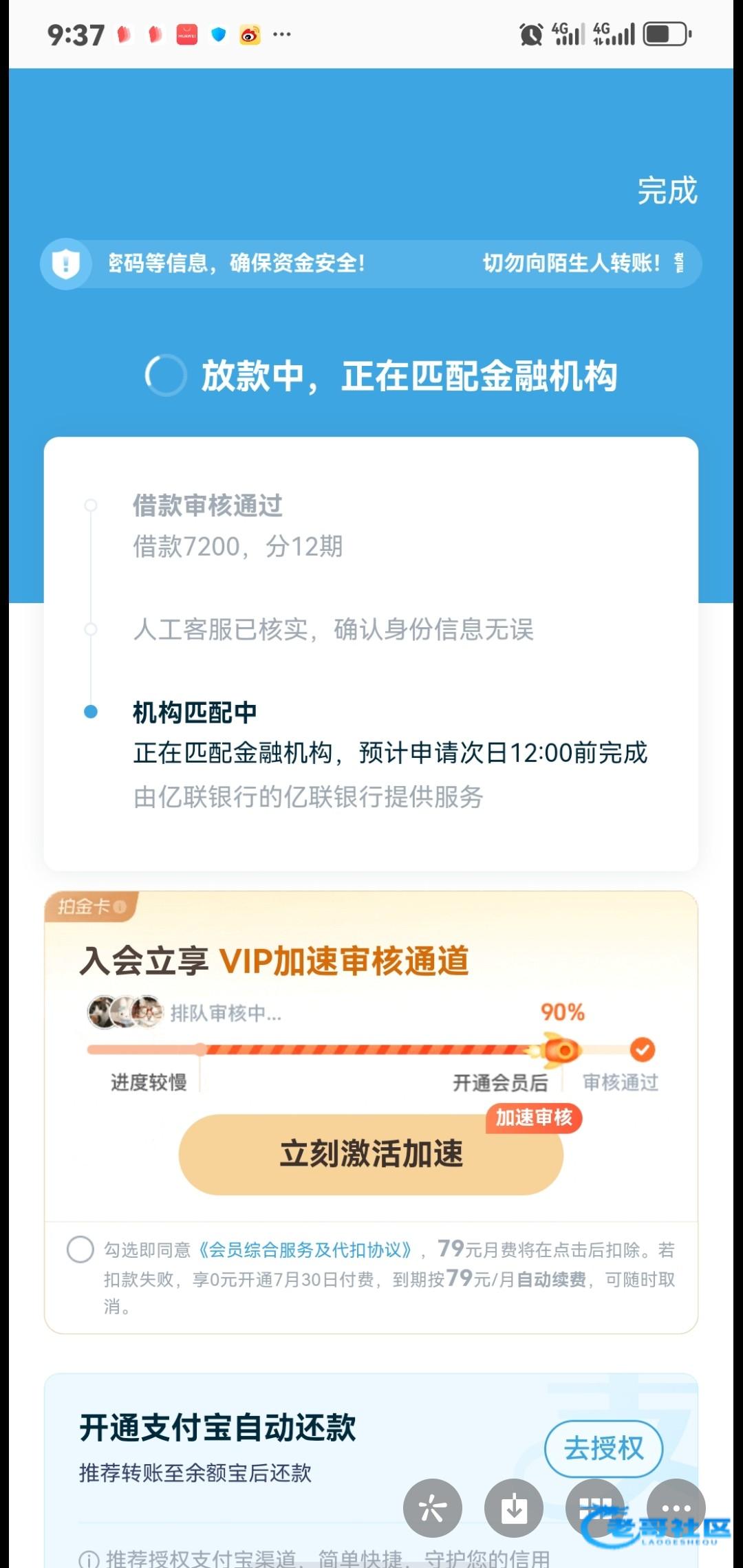Tap the floating spark-shaped icon

coord(433,1508)
